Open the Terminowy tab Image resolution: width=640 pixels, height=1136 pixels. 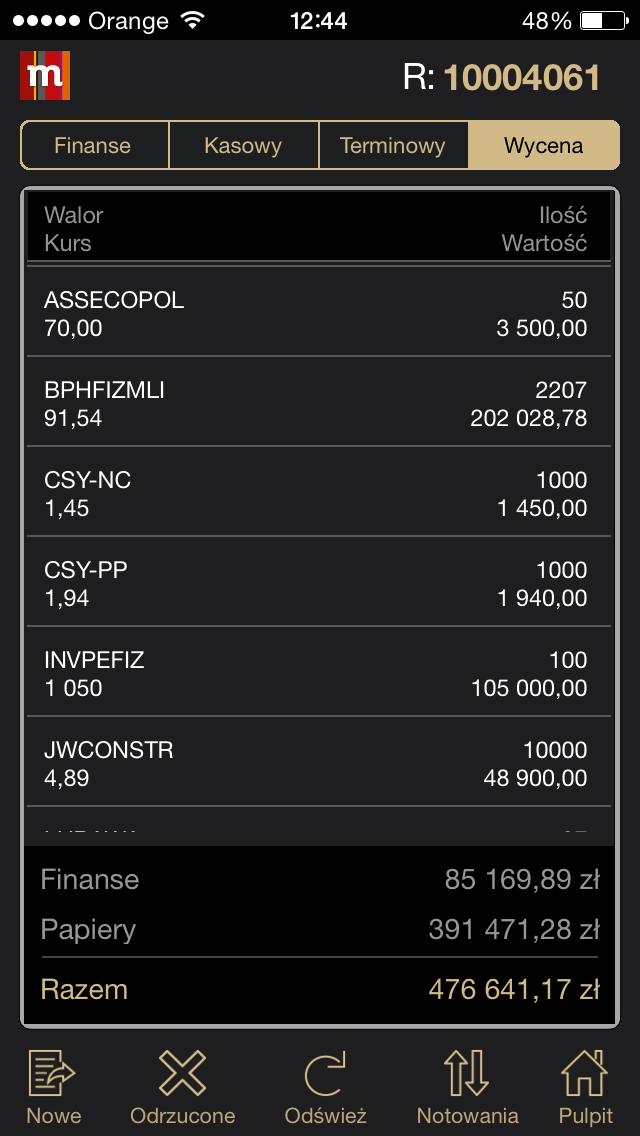(392, 146)
